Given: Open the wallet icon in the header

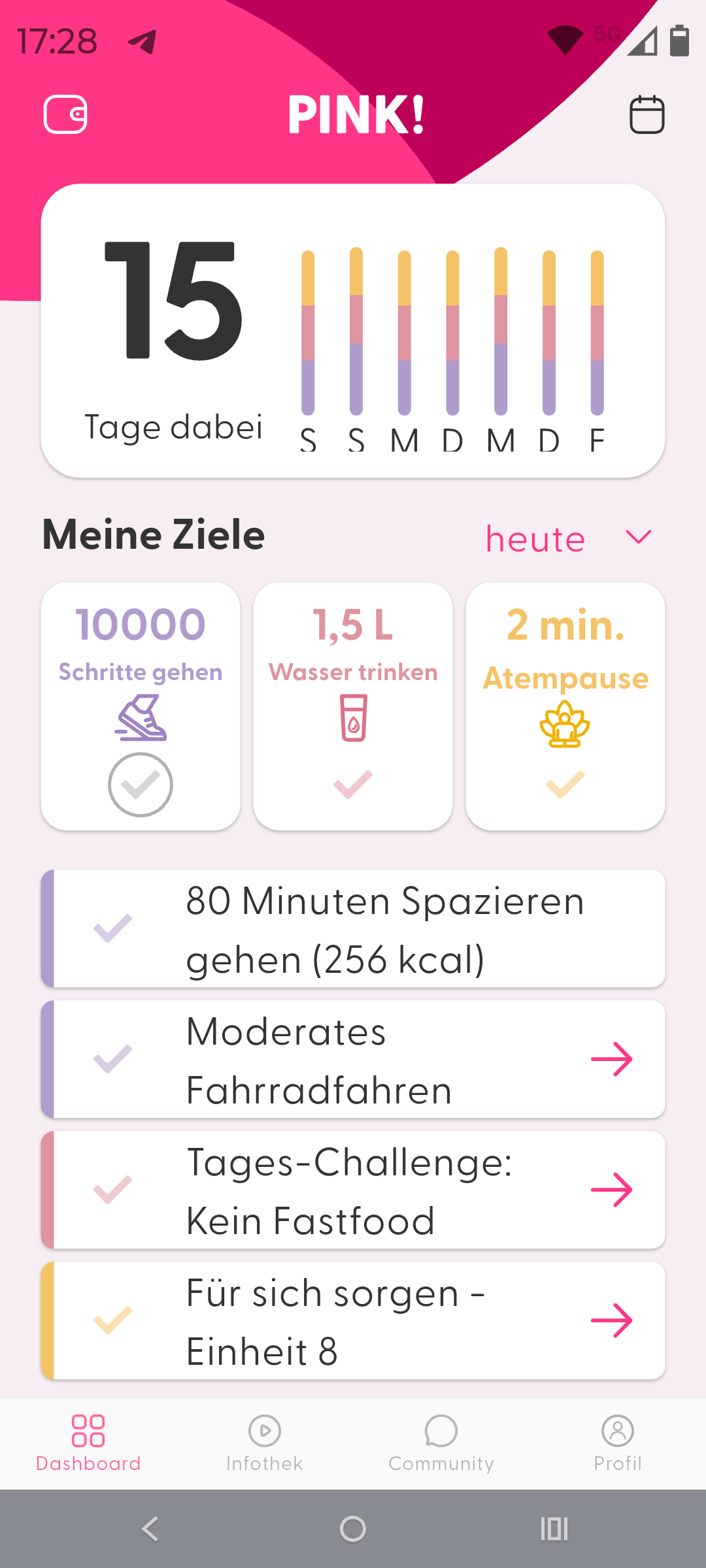Looking at the screenshot, I should (x=65, y=114).
